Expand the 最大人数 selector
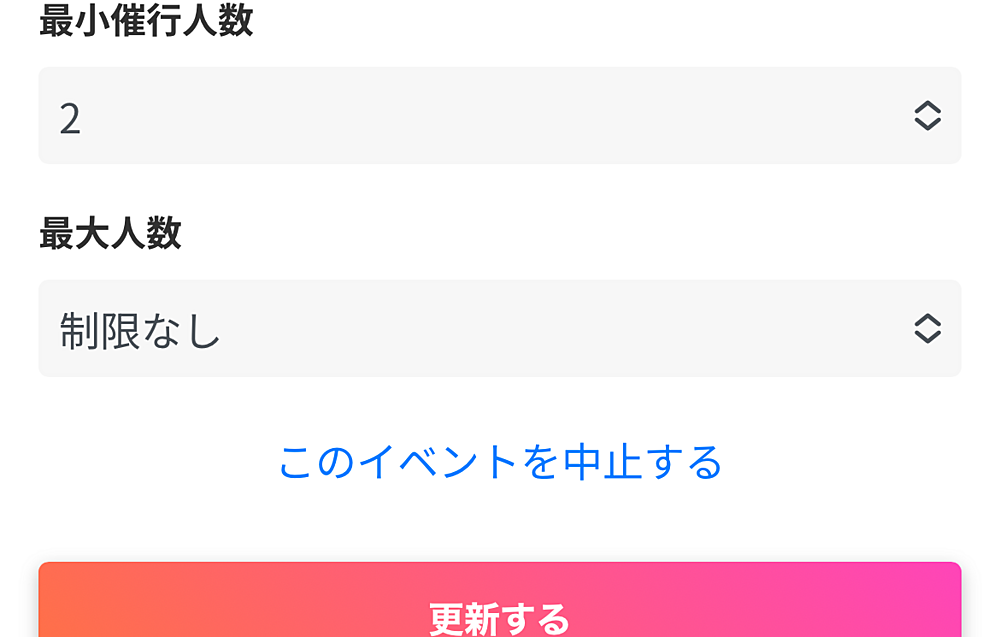The image size is (1000, 637). click(x=499, y=329)
